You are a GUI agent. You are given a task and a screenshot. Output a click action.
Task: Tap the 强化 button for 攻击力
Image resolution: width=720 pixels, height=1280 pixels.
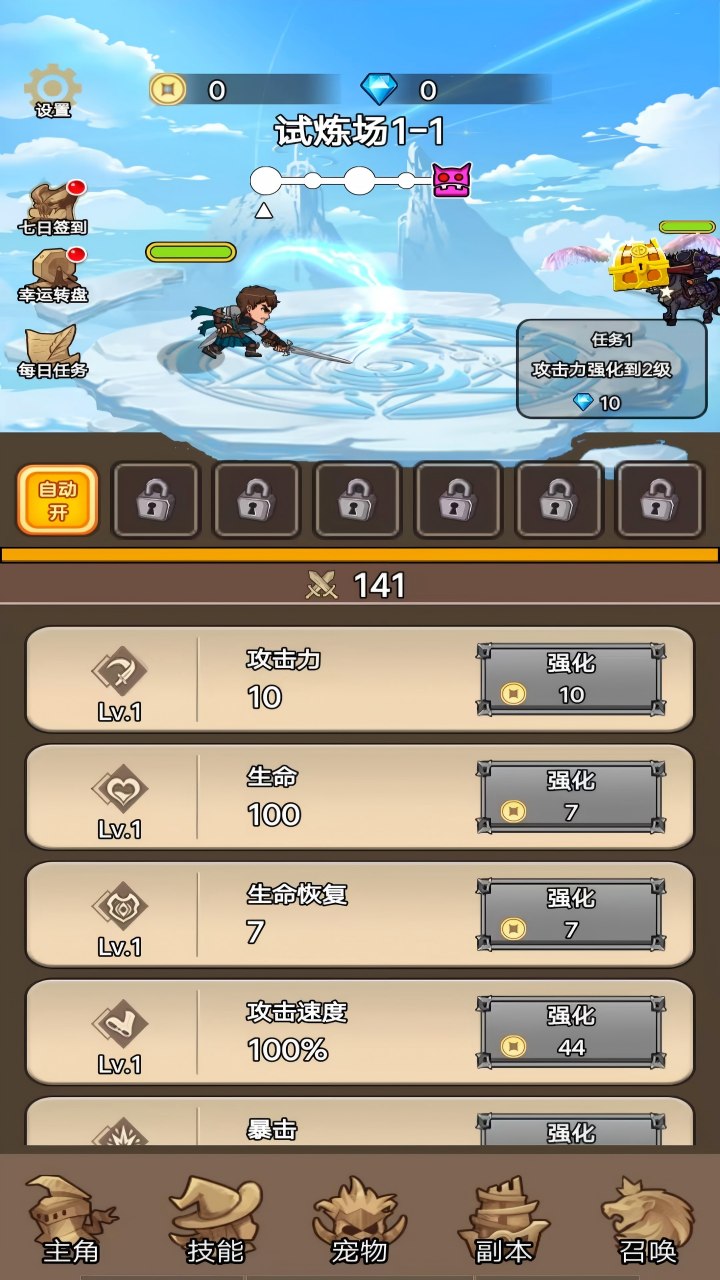[570, 679]
